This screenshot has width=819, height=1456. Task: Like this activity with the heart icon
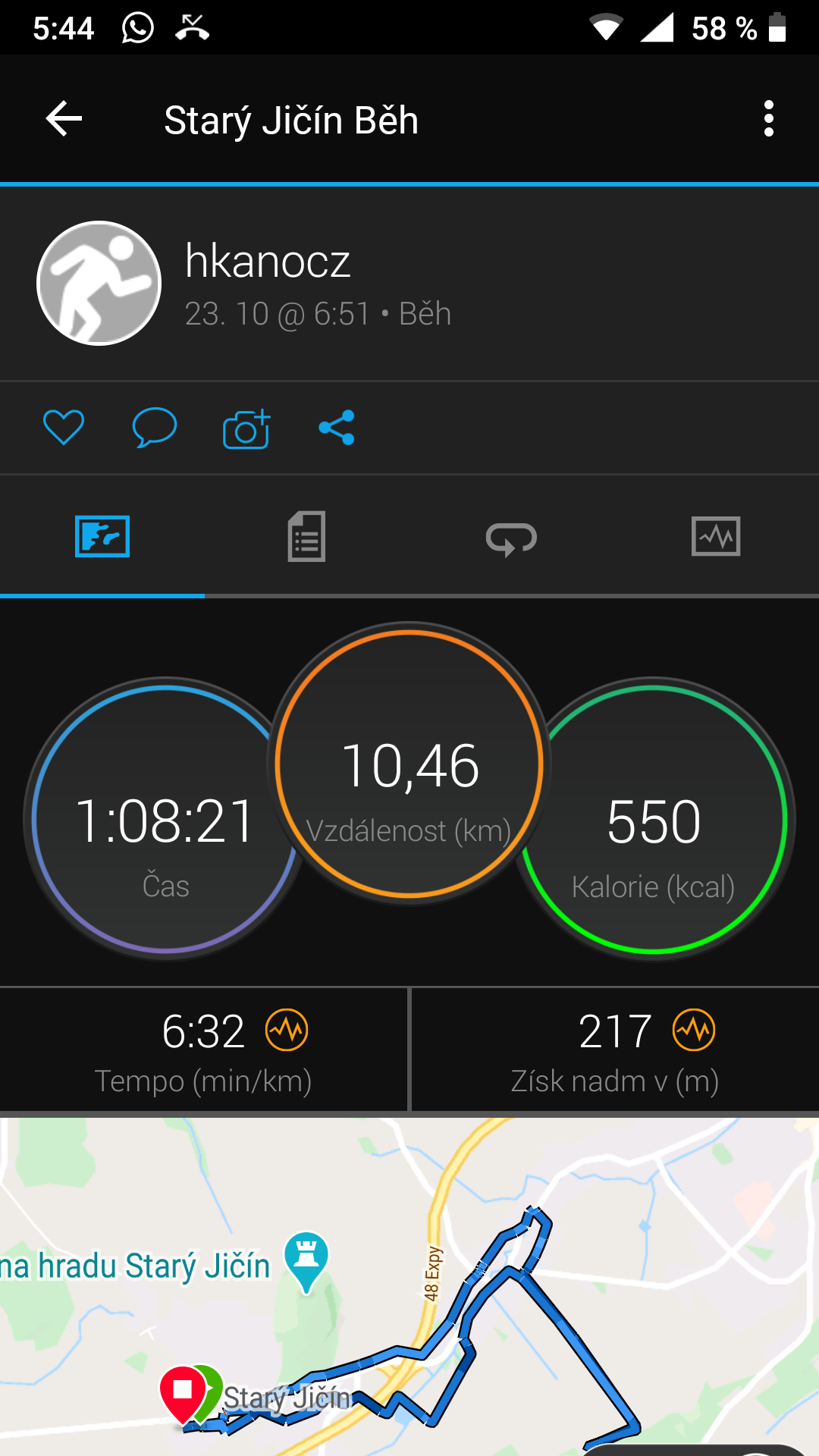click(x=64, y=428)
